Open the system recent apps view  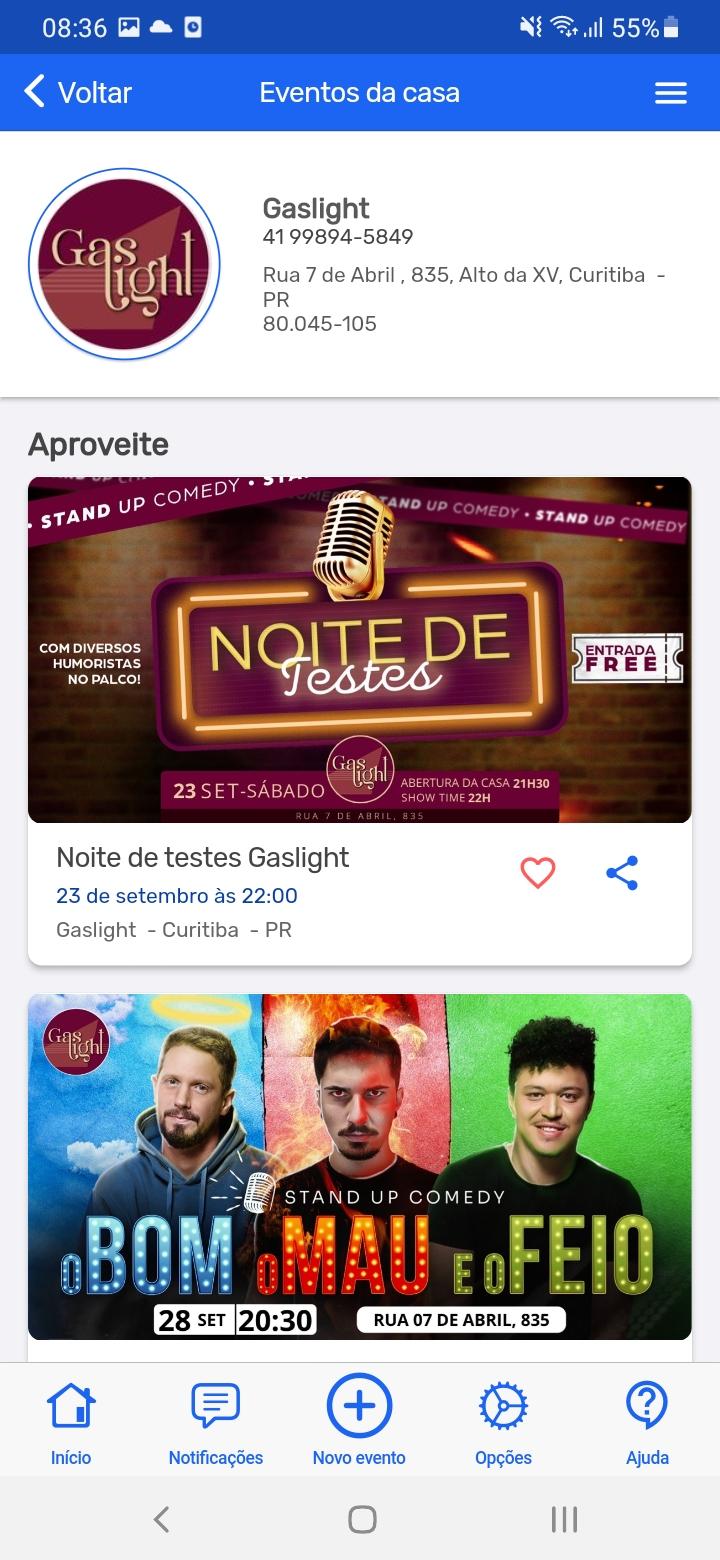[x=564, y=1520]
